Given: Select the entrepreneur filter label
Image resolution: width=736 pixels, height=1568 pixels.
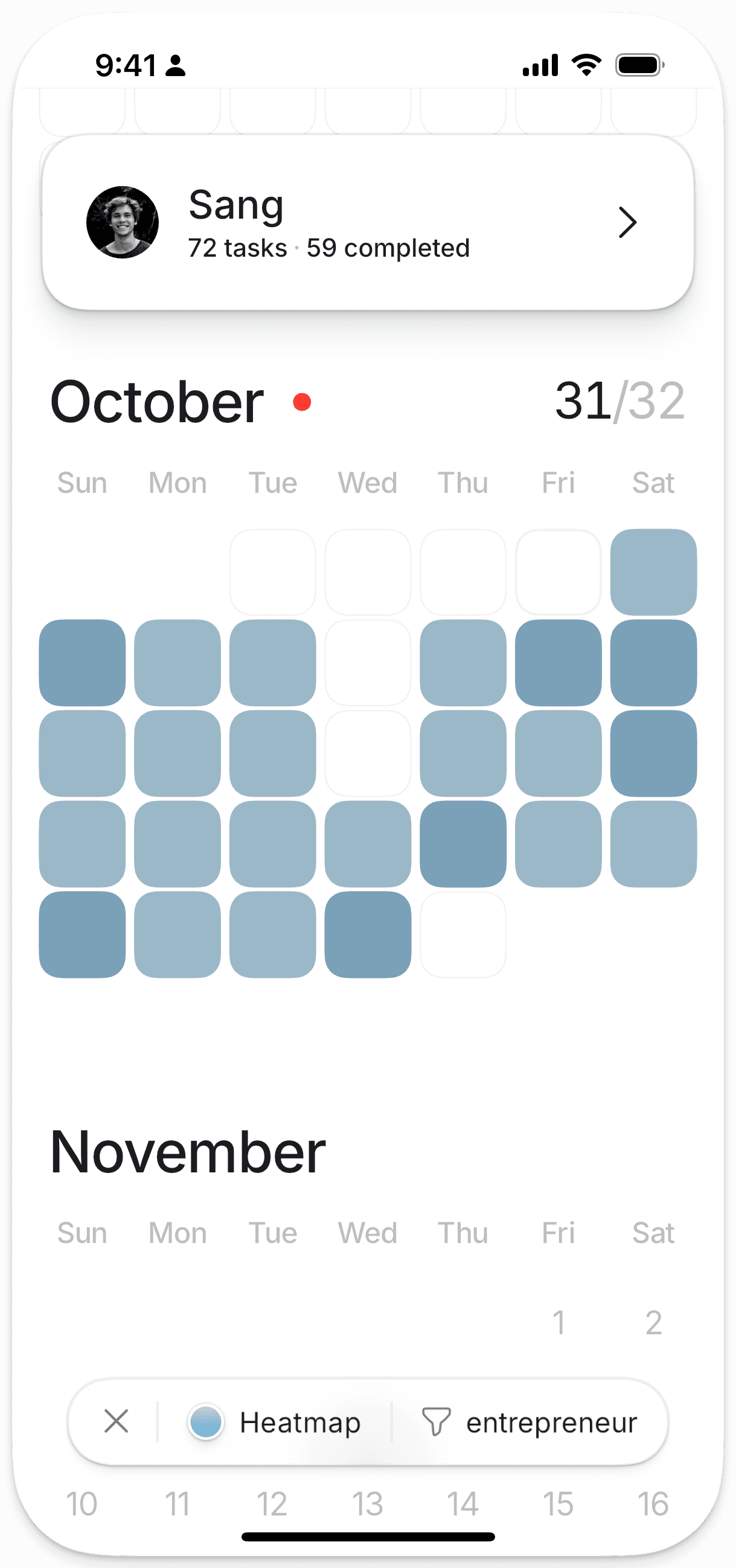Looking at the screenshot, I should tap(551, 1422).
